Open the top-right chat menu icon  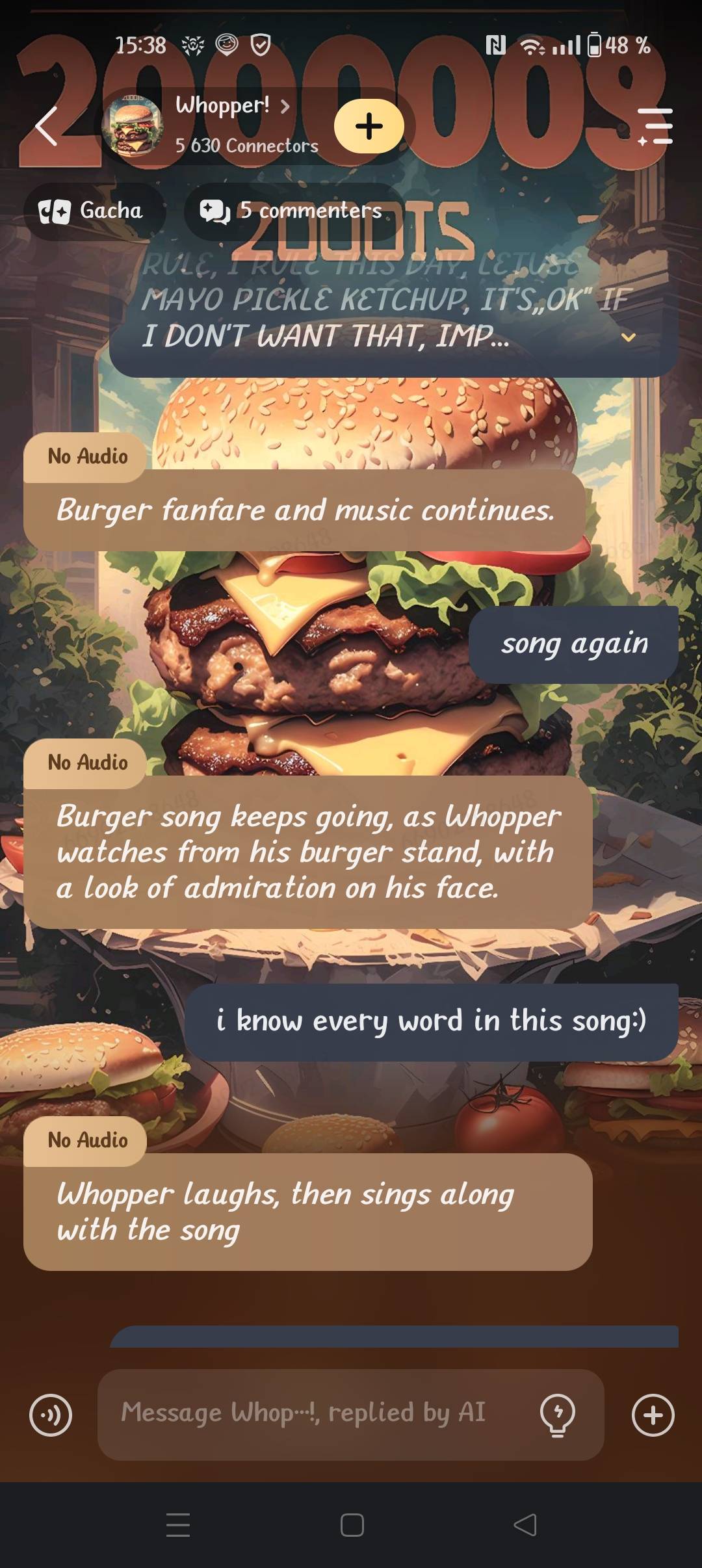click(655, 126)
